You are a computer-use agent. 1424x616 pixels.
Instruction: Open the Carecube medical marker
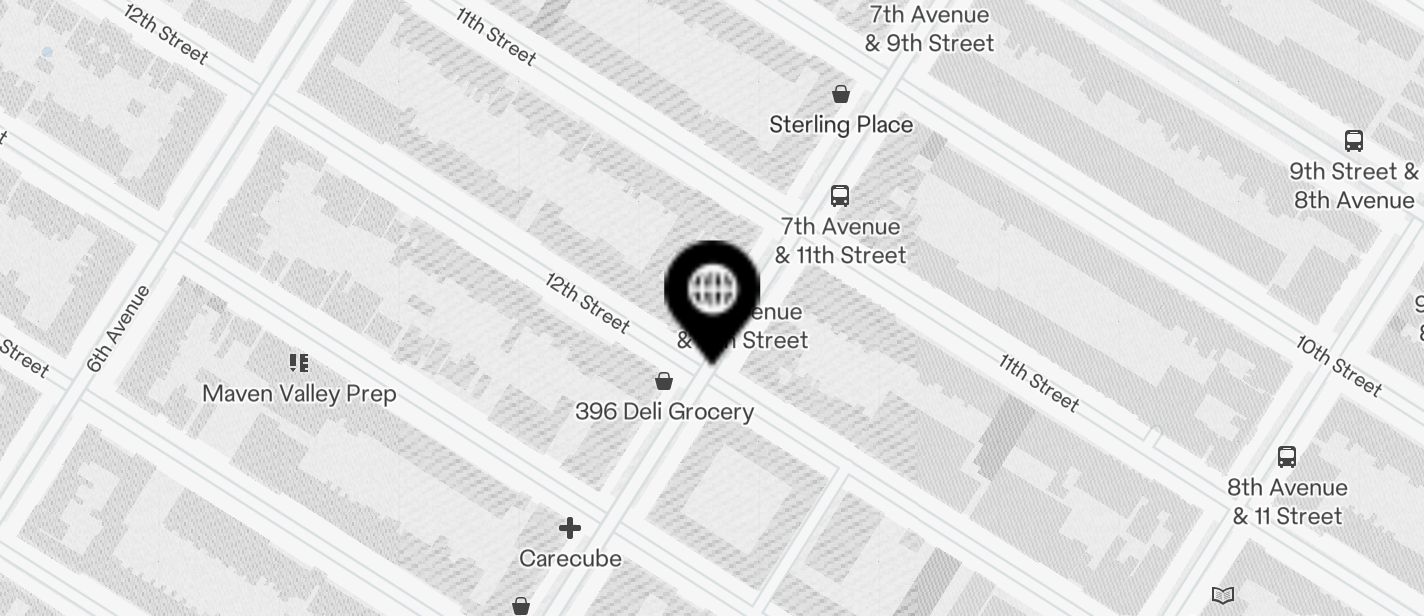click(x=570, y=528)
